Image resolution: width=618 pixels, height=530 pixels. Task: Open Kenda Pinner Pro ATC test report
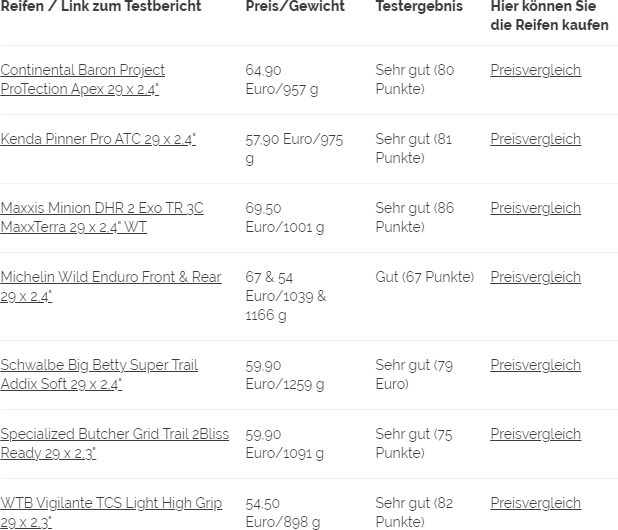coord(98,139)
